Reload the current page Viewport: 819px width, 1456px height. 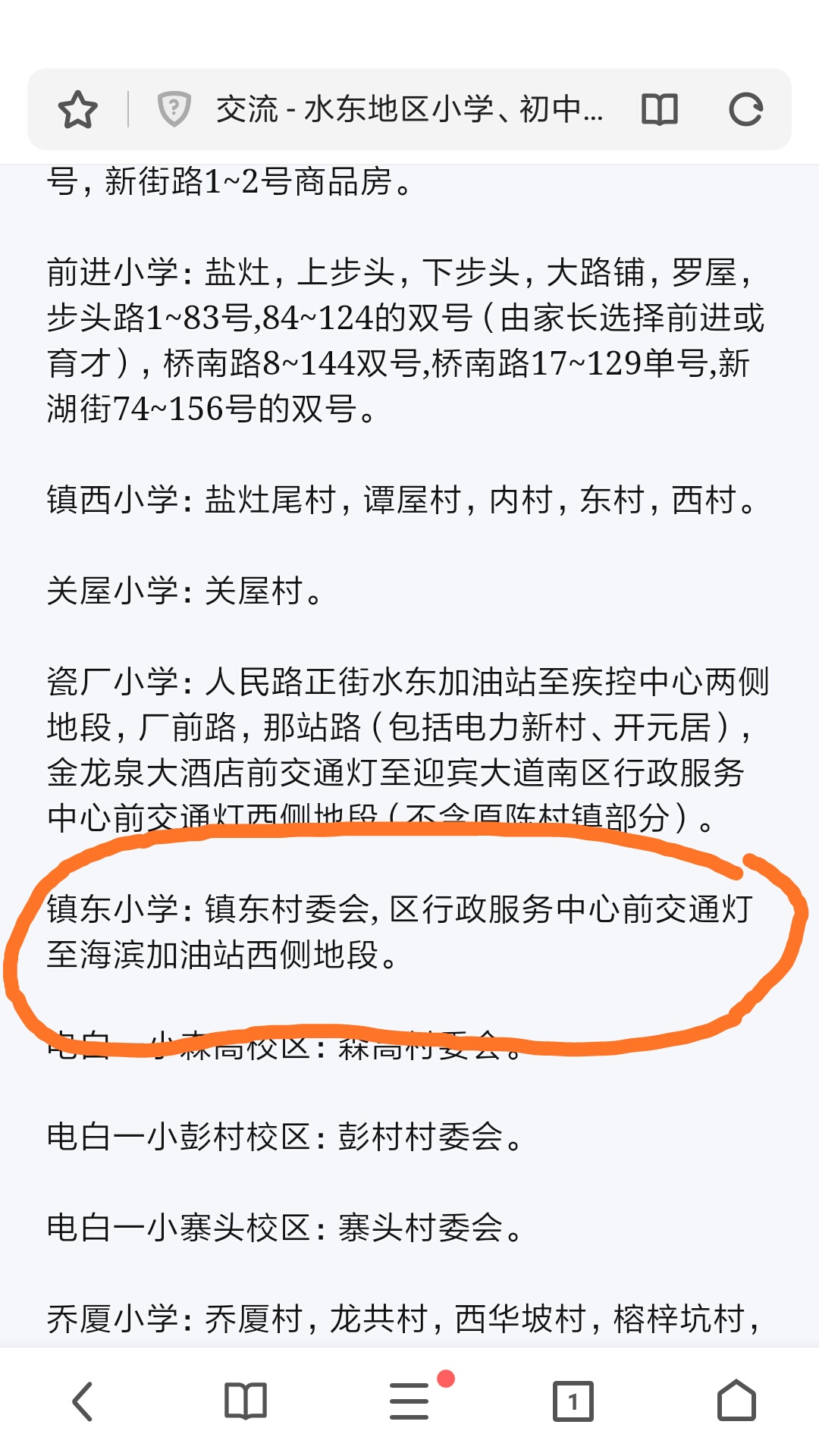pos(745,110)
